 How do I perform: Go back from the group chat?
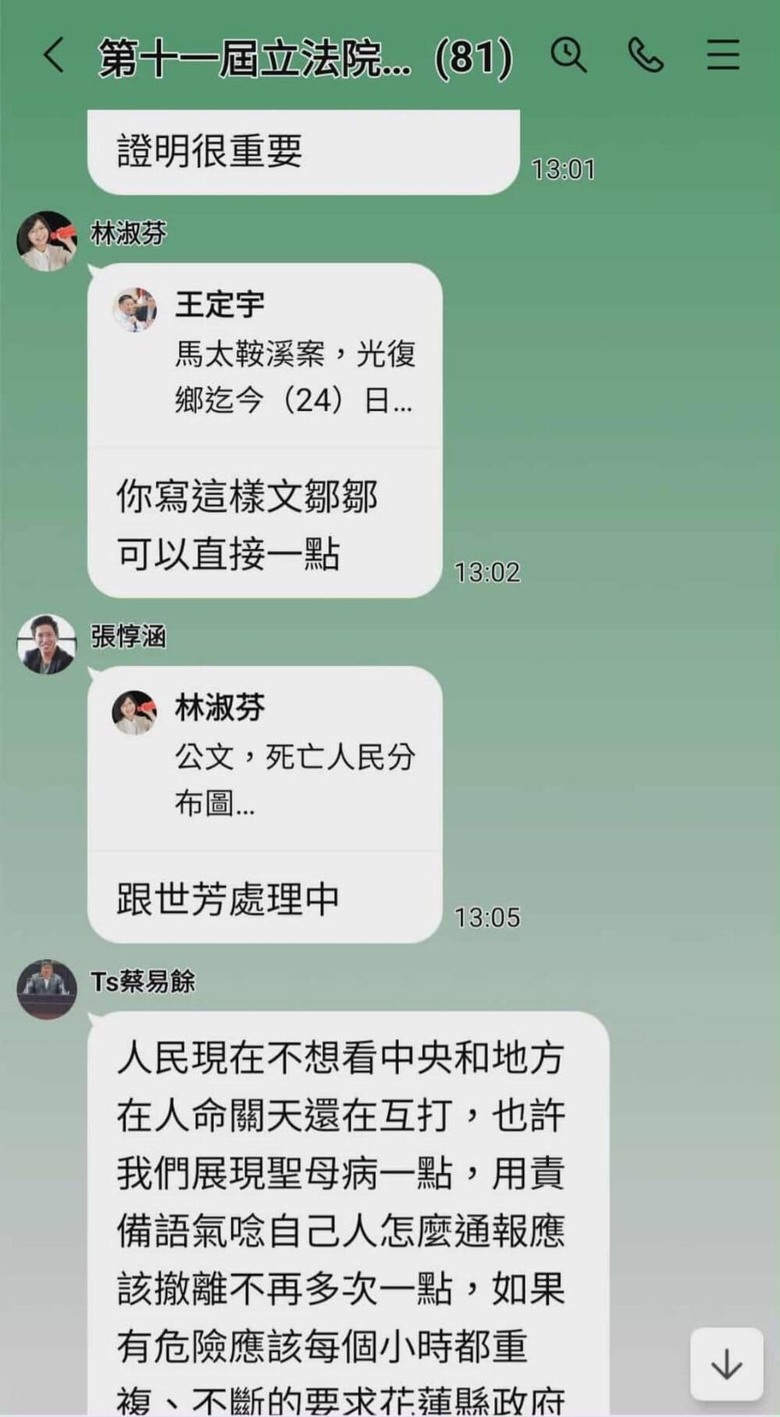pos(53,56)
